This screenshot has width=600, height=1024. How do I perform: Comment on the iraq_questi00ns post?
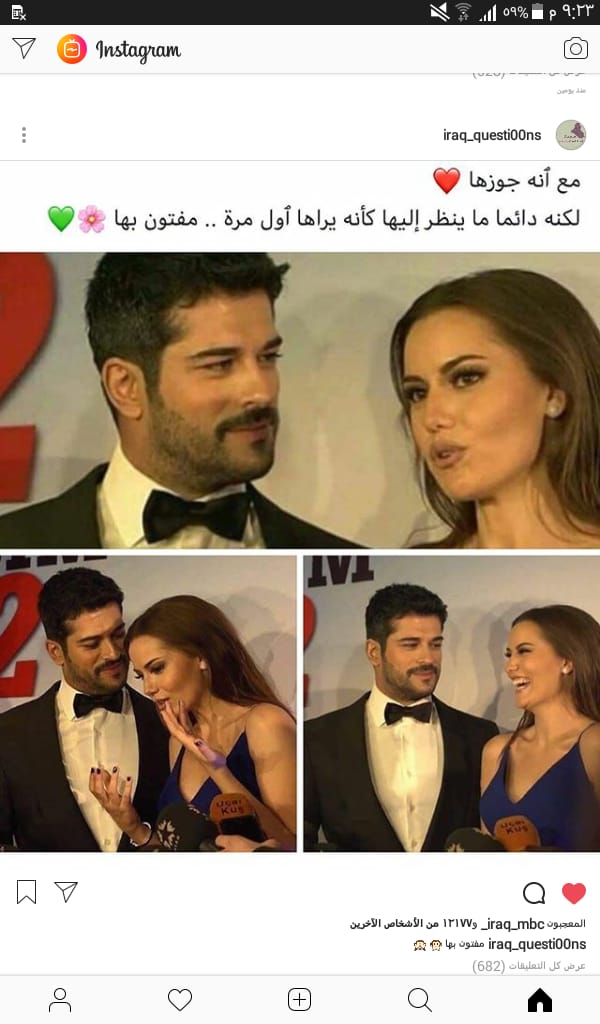click(x=533, y=893)
